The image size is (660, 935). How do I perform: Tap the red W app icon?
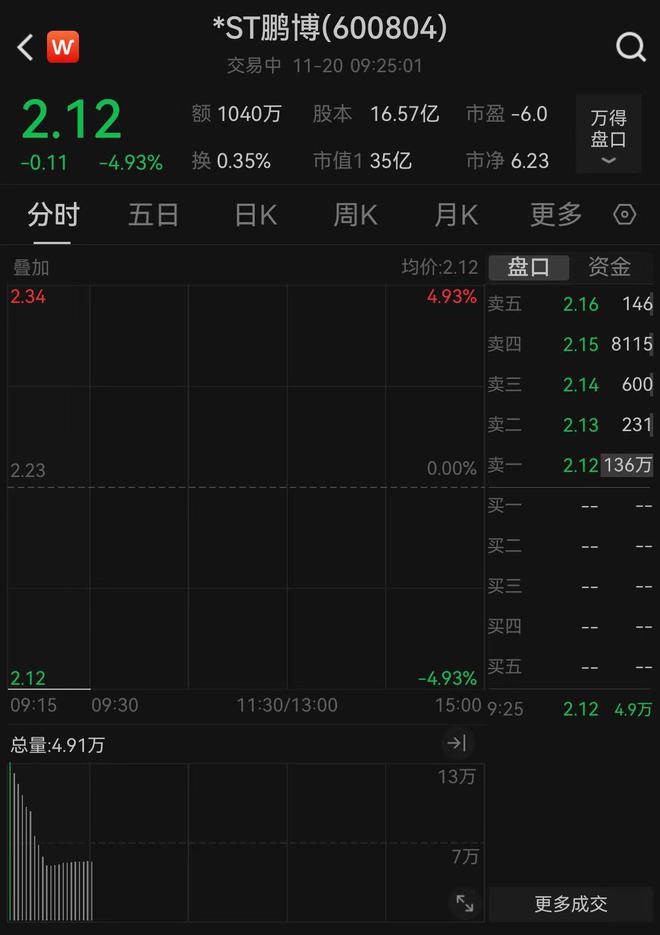tap(63, 46)
